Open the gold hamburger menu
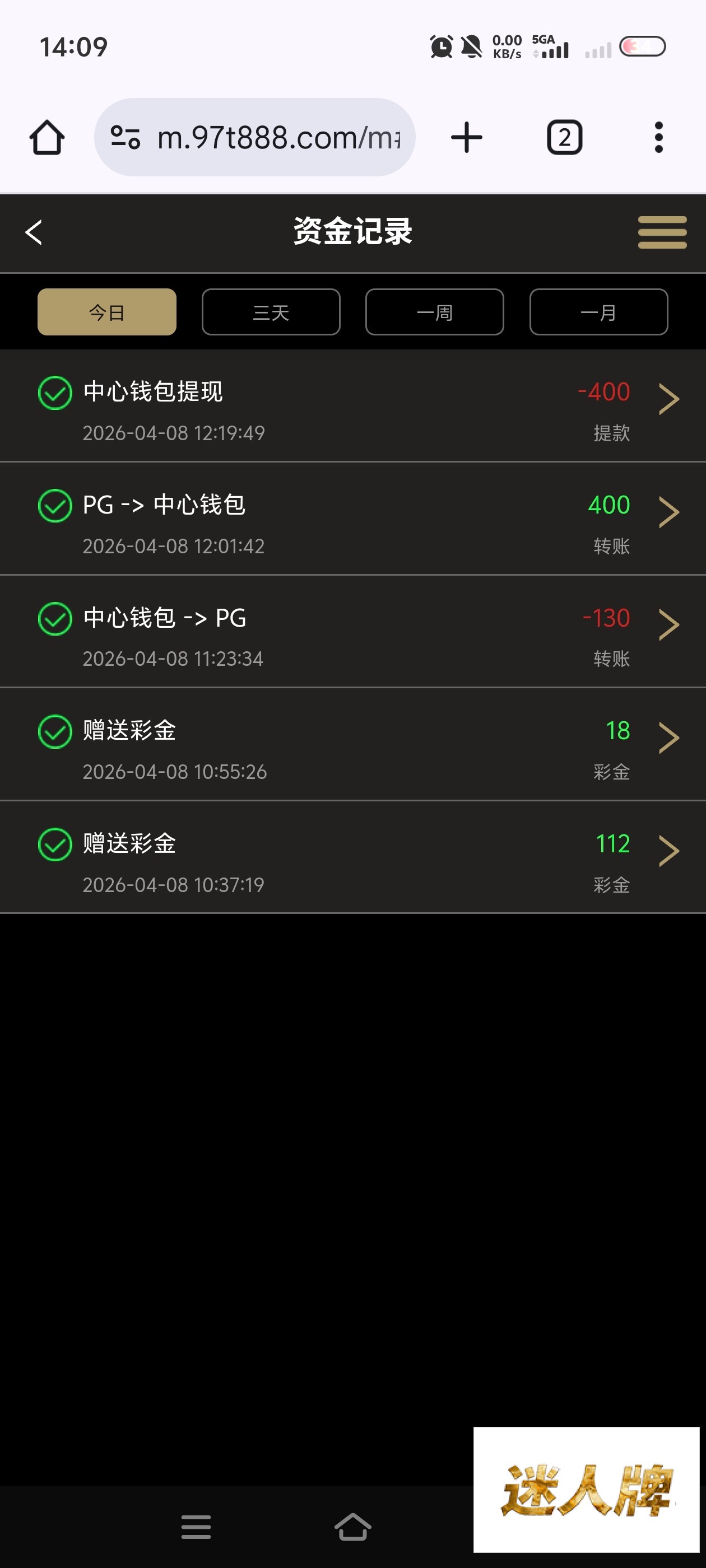Screen dimensions: 706x1568 coord(662,232)
